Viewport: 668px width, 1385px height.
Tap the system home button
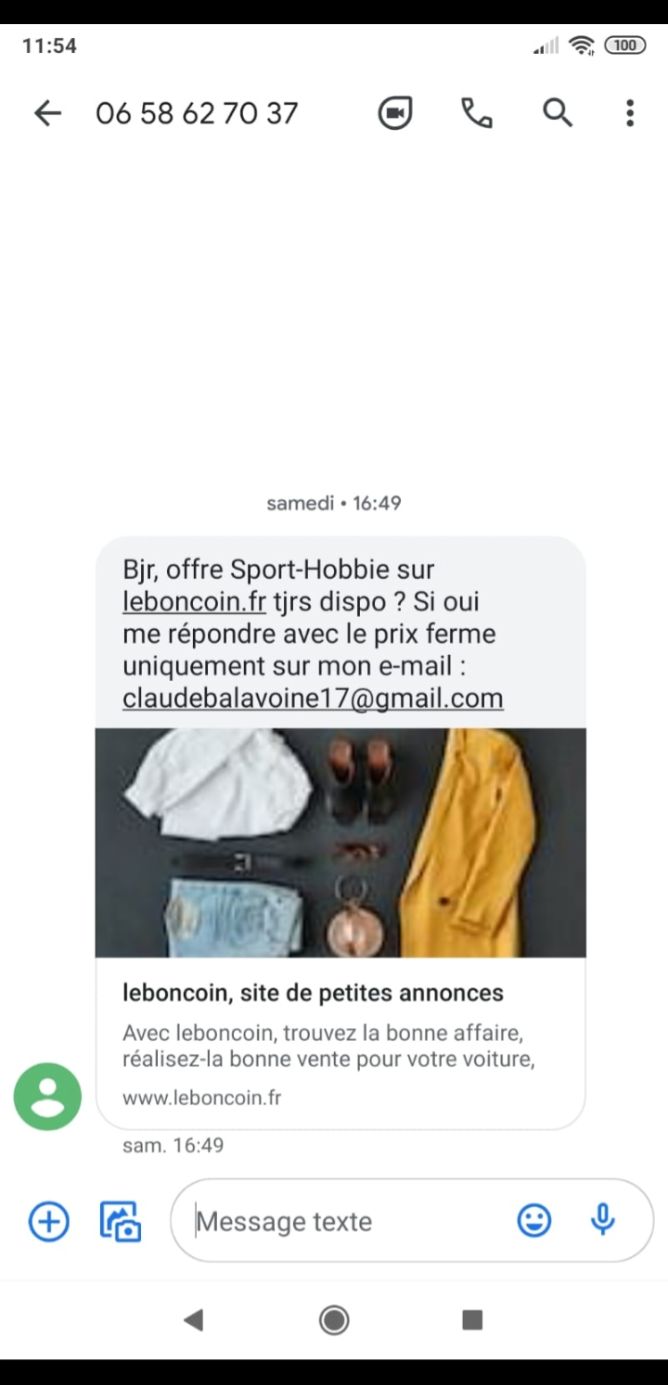click(x=334, y=1320)
